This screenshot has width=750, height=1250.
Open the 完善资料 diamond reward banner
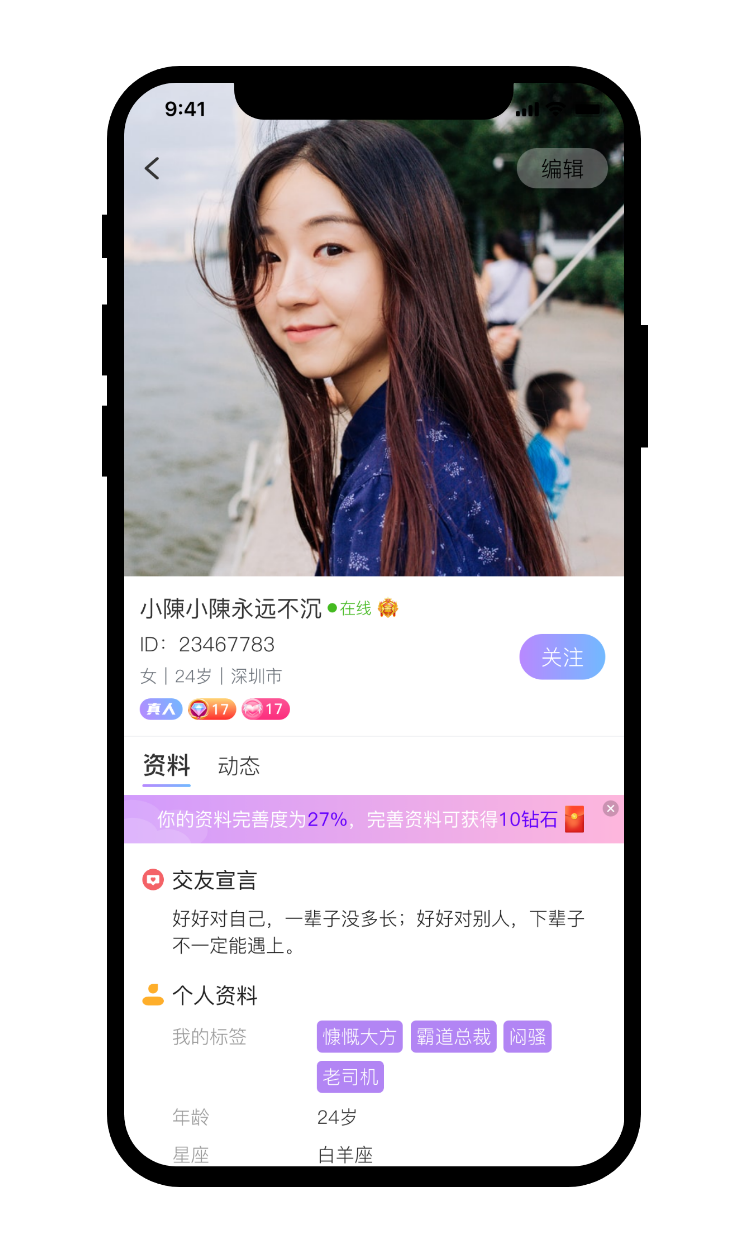tap(370, 820)
